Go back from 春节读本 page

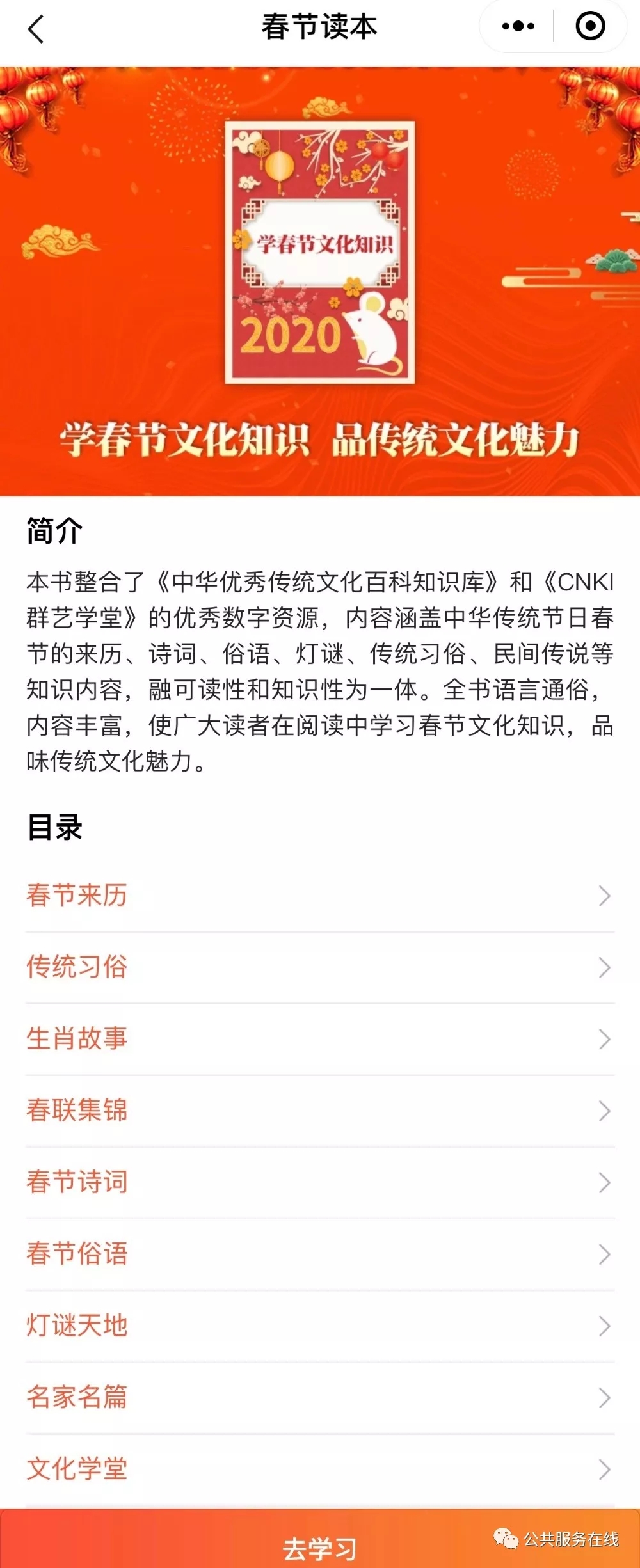click(x=36, y=29)
